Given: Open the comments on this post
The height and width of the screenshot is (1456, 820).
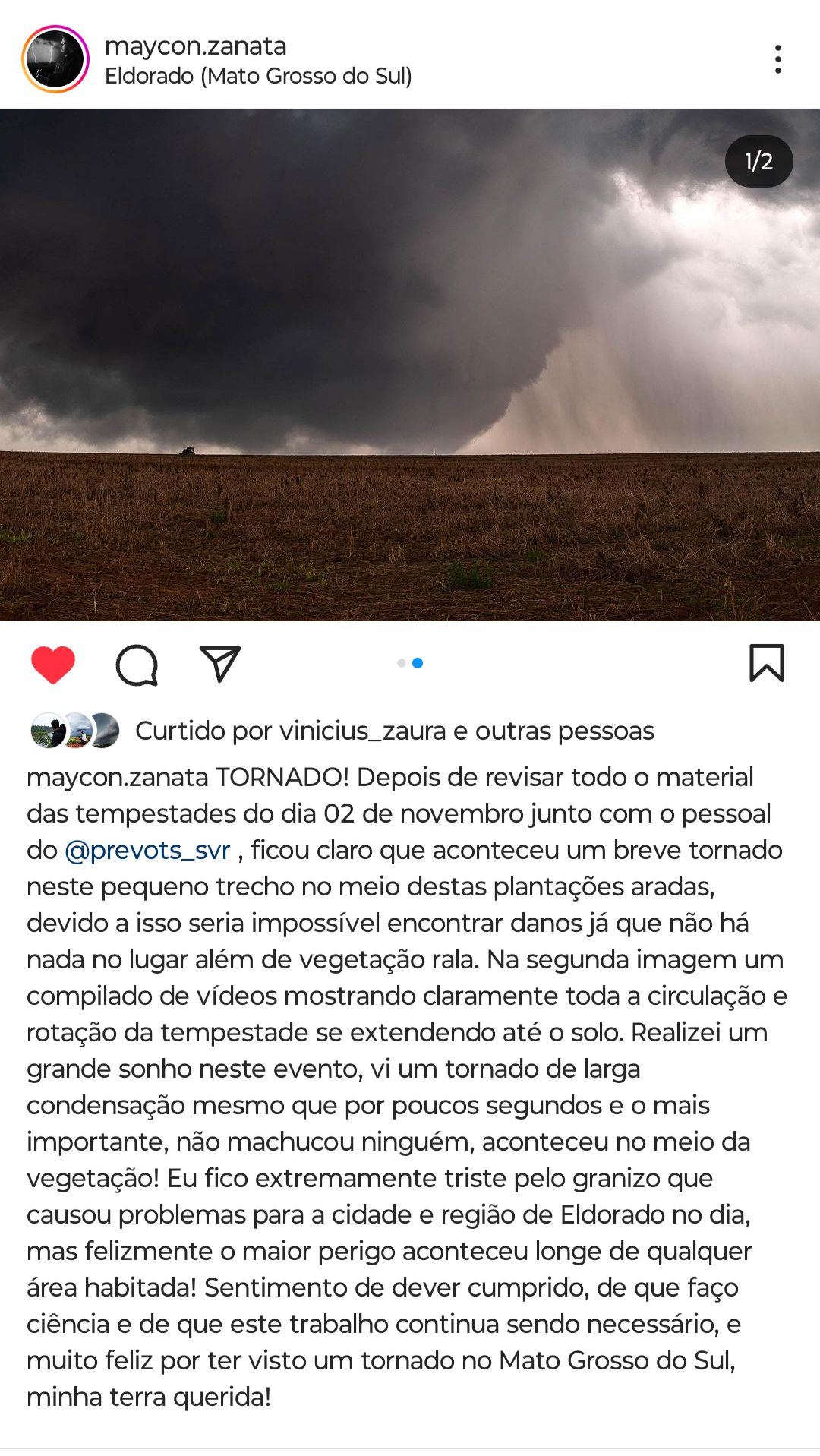Looking at the screenshot, I should [x=137, y=665].
